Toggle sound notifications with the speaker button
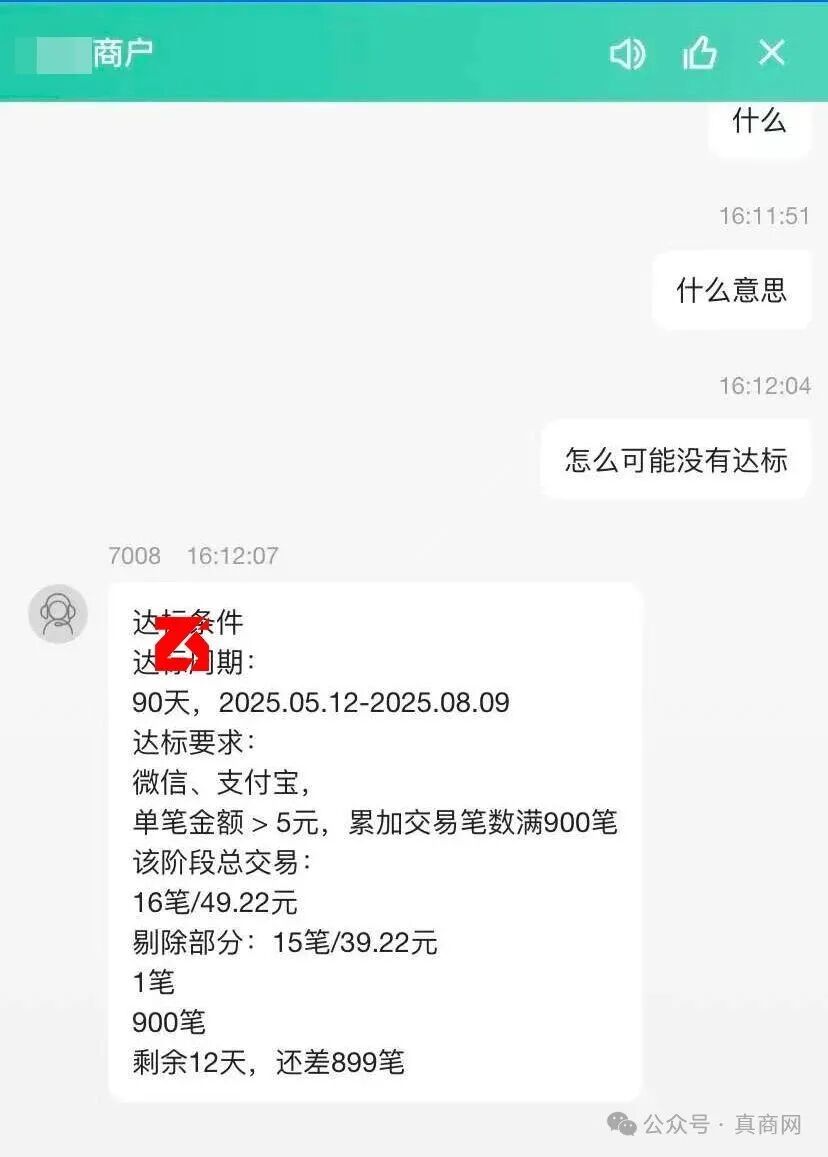This screenshot has width=828, height=1157. [628, 55]
